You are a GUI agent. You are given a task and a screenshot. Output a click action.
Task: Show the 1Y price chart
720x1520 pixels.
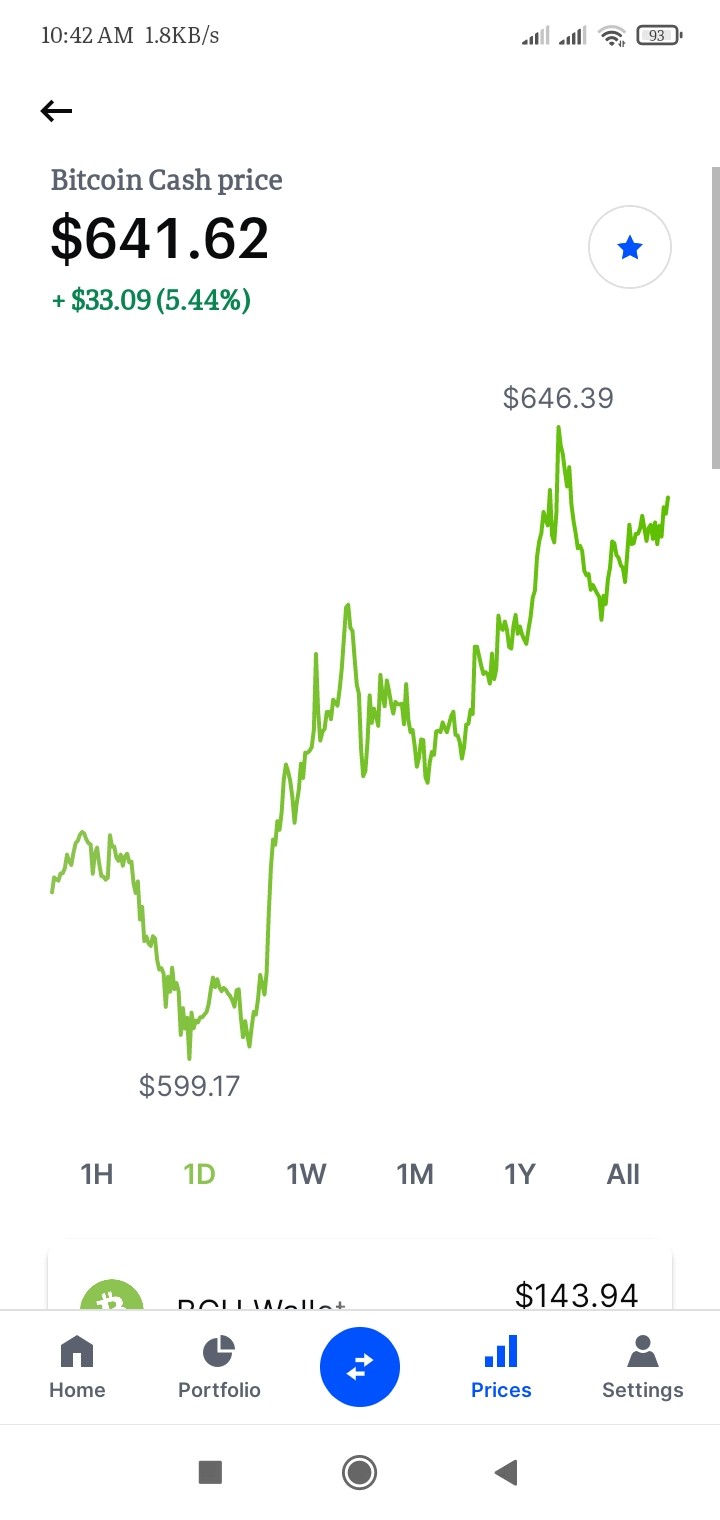(520, 1174)
